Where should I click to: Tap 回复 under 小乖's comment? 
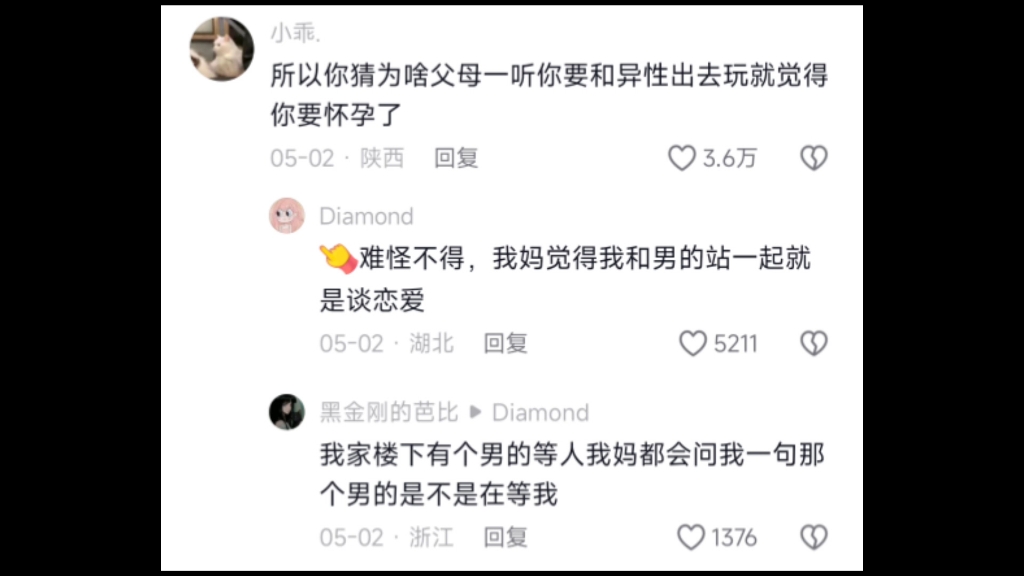[456, 158]
